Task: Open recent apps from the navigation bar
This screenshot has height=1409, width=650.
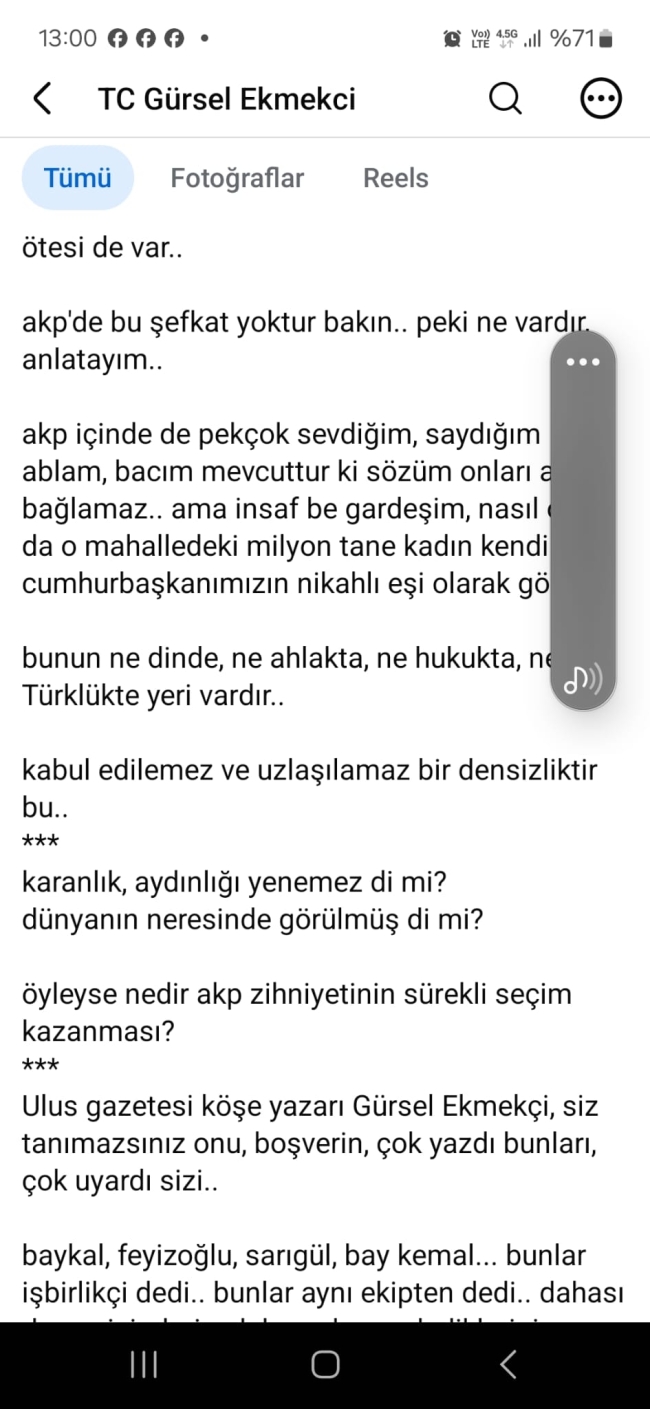Action: tap(144, 1365)
